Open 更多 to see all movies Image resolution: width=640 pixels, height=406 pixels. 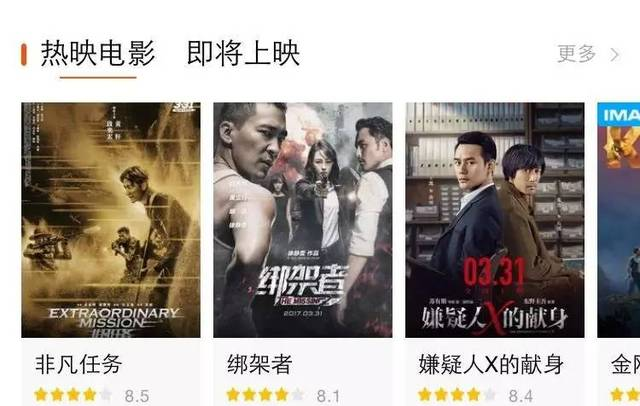coord(588,53)
